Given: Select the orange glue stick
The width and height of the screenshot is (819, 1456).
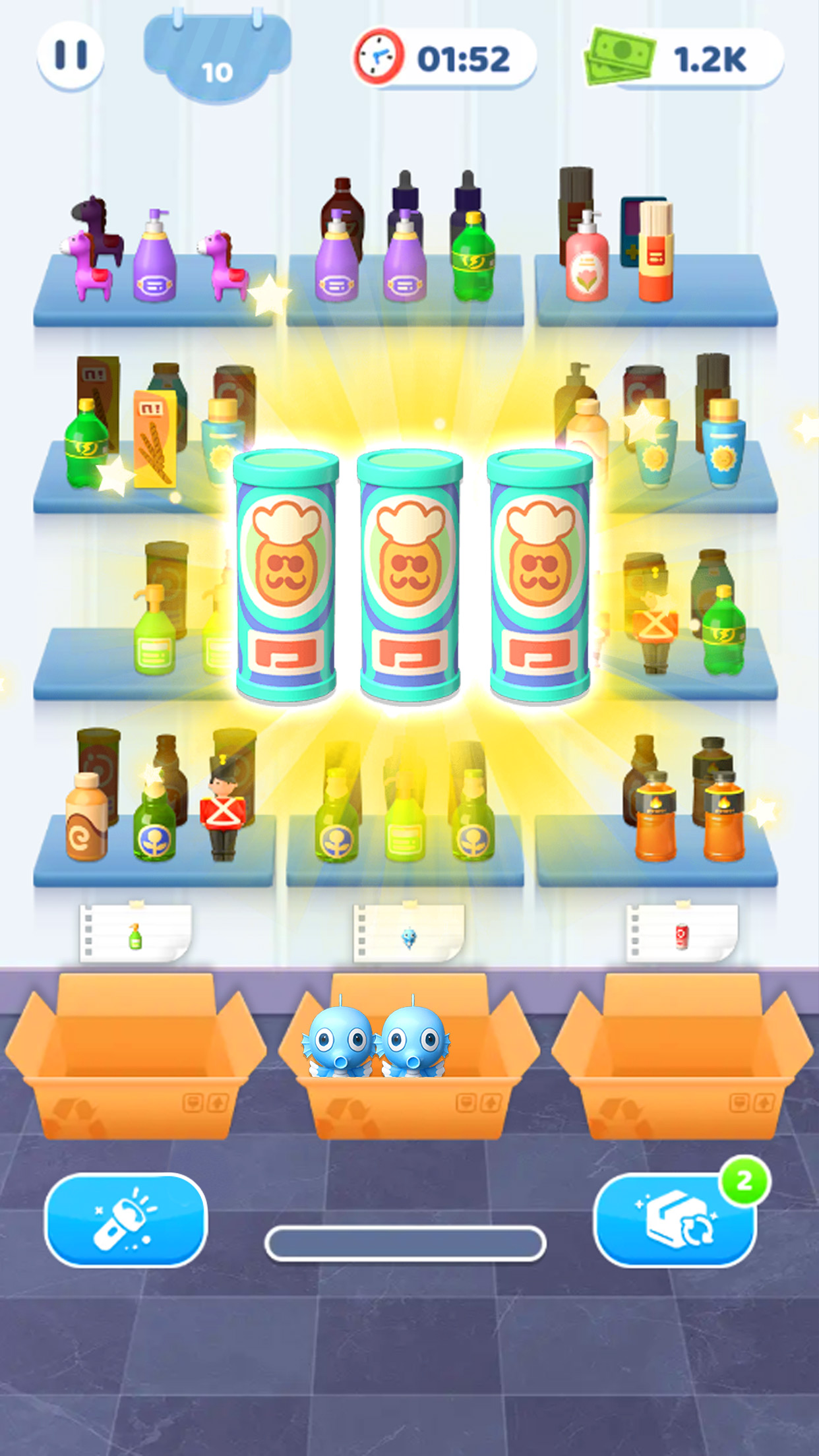Looking at the screenshot, I should (655, 252).
